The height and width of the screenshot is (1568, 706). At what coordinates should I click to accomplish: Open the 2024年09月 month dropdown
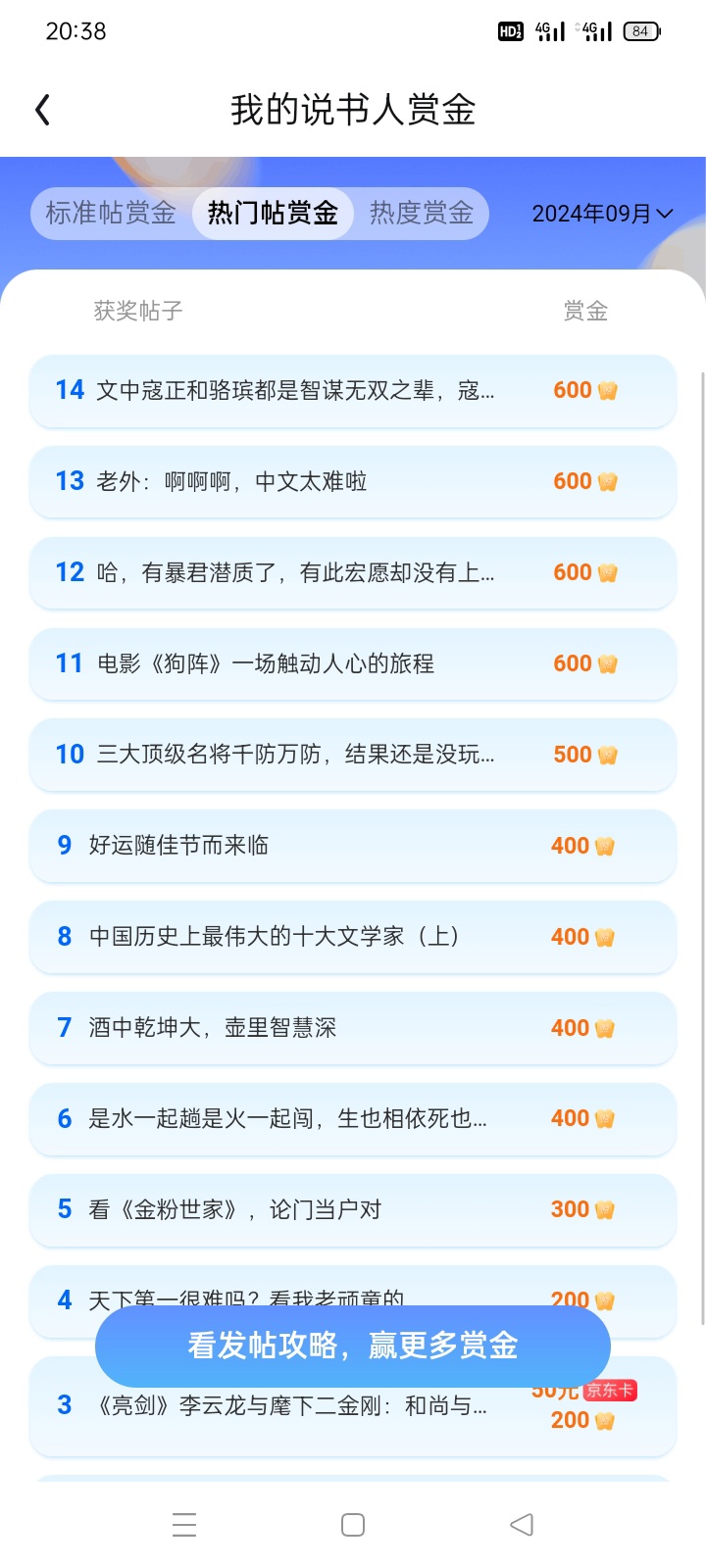[602, 214]
